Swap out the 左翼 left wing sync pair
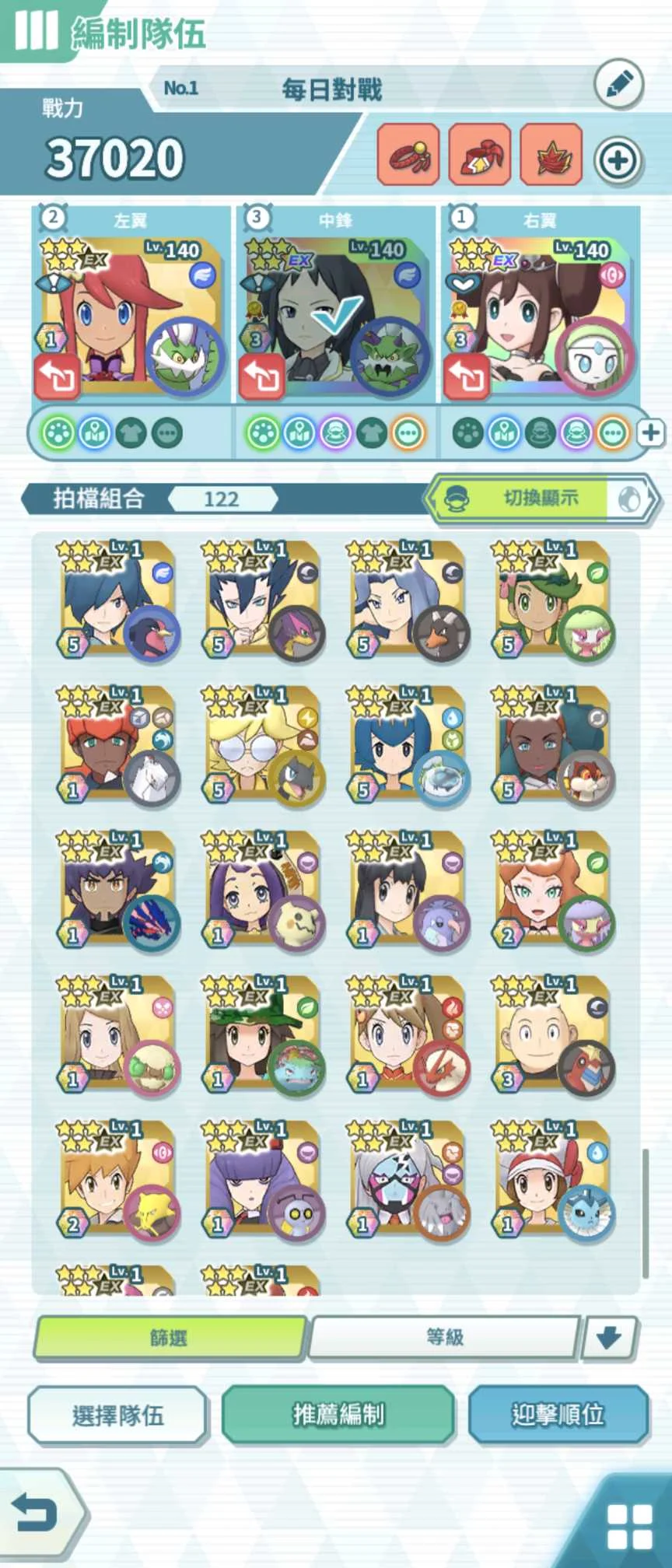Screen dimensions: 672x1568 57,377
